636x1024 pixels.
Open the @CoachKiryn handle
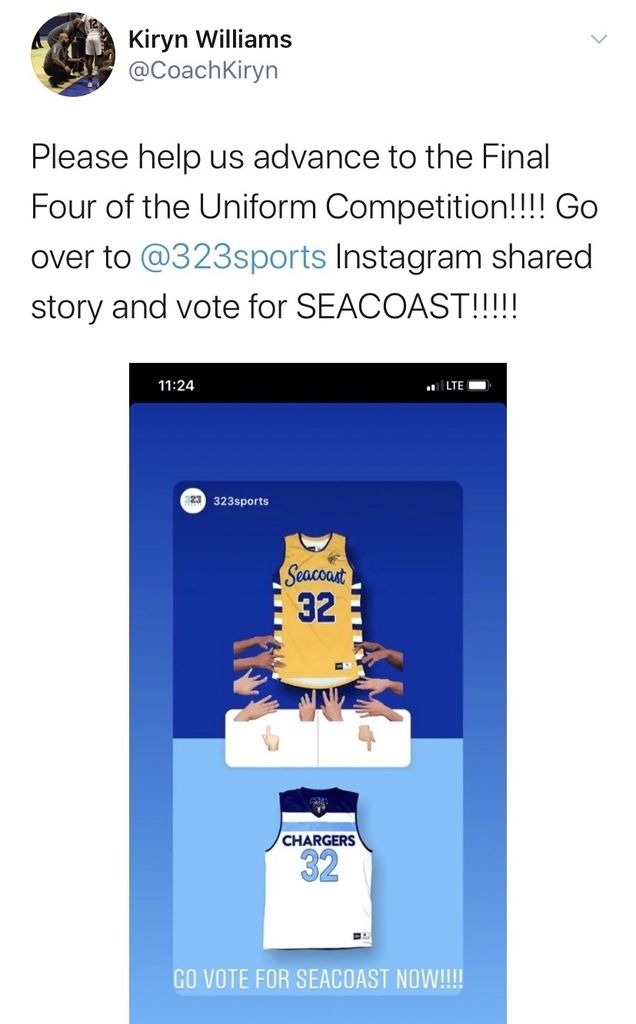click(203, 70)
